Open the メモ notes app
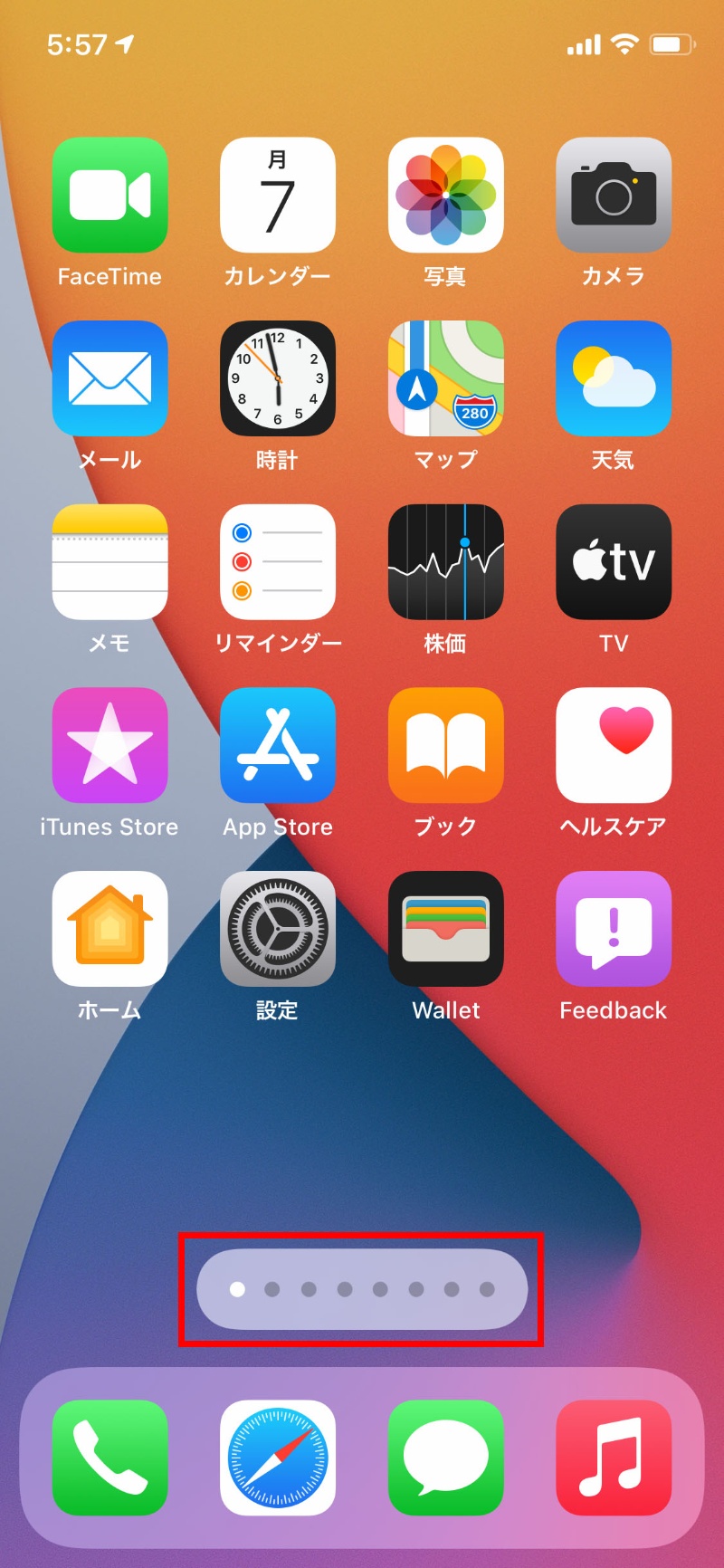 click(x=110, y=562)
